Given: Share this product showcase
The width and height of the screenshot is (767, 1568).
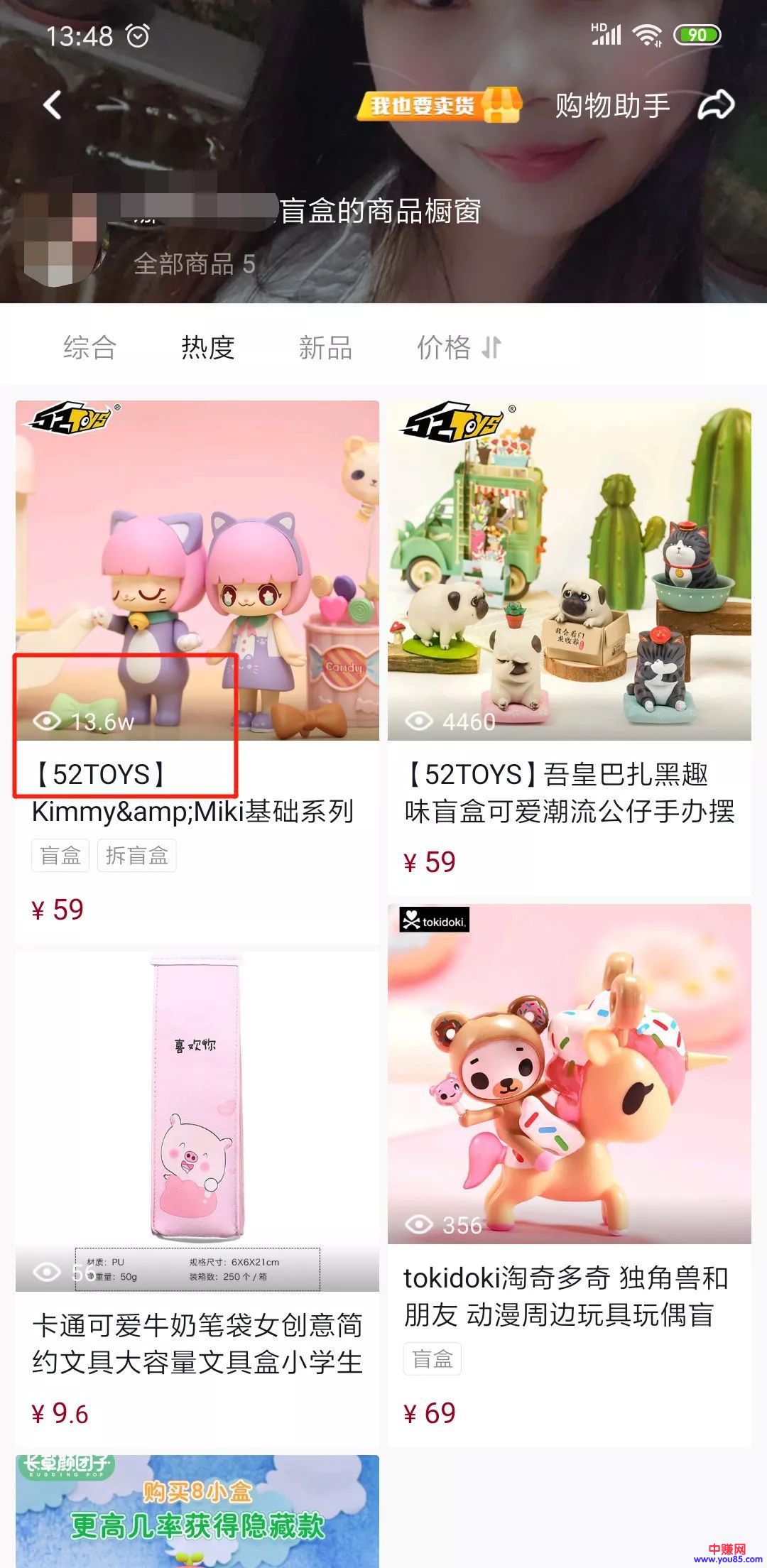Looking at the screenshot, I should [716, 106].
